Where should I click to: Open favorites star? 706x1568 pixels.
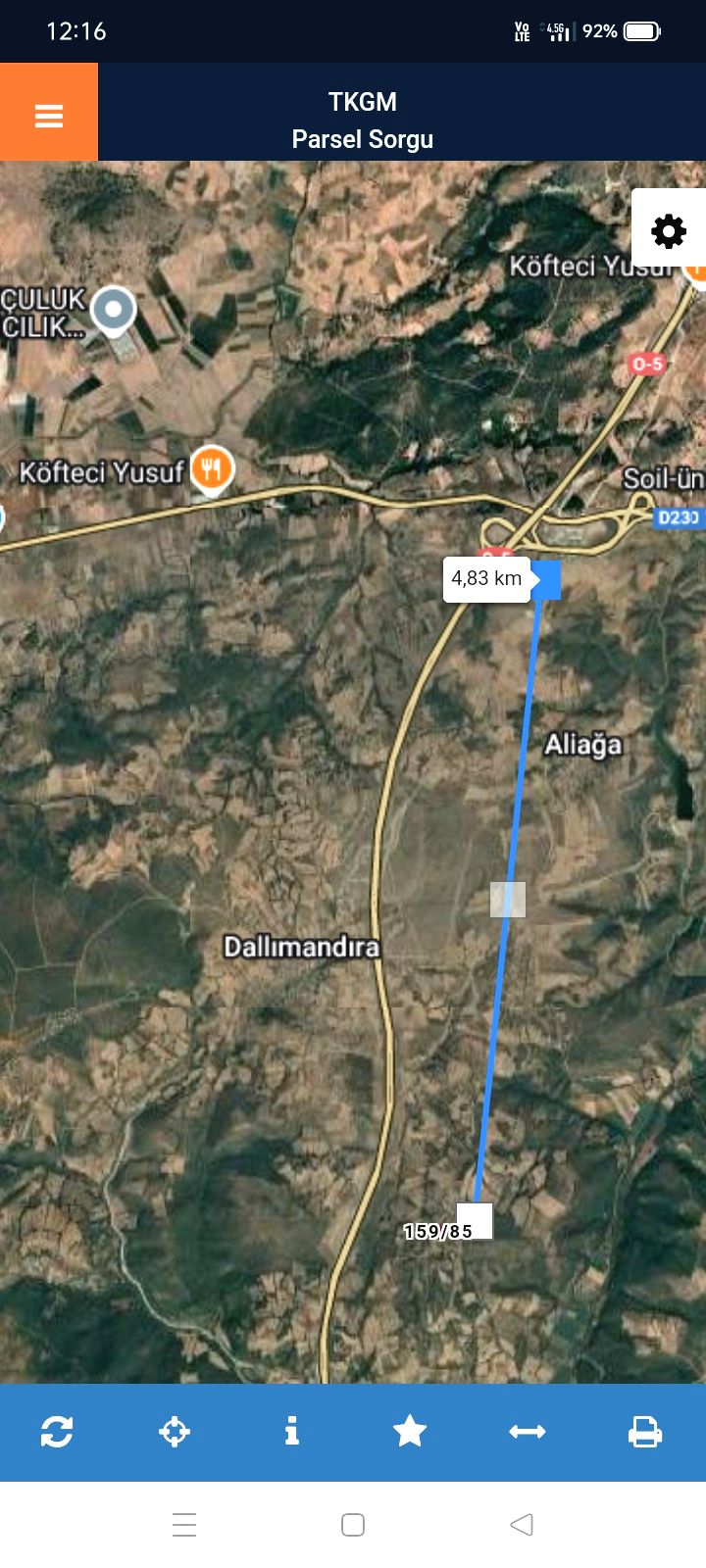(409, 1432)
